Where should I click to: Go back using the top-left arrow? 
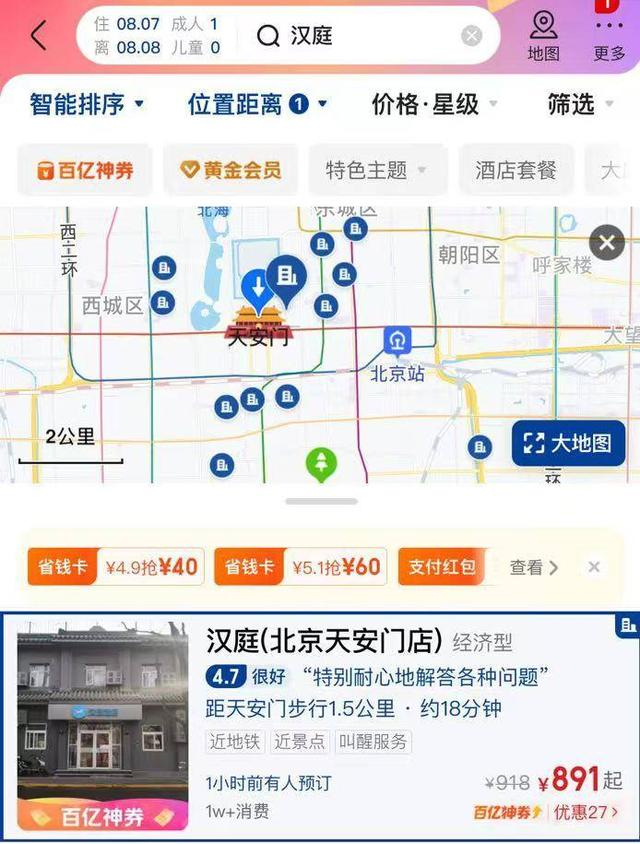pos(39,36)
